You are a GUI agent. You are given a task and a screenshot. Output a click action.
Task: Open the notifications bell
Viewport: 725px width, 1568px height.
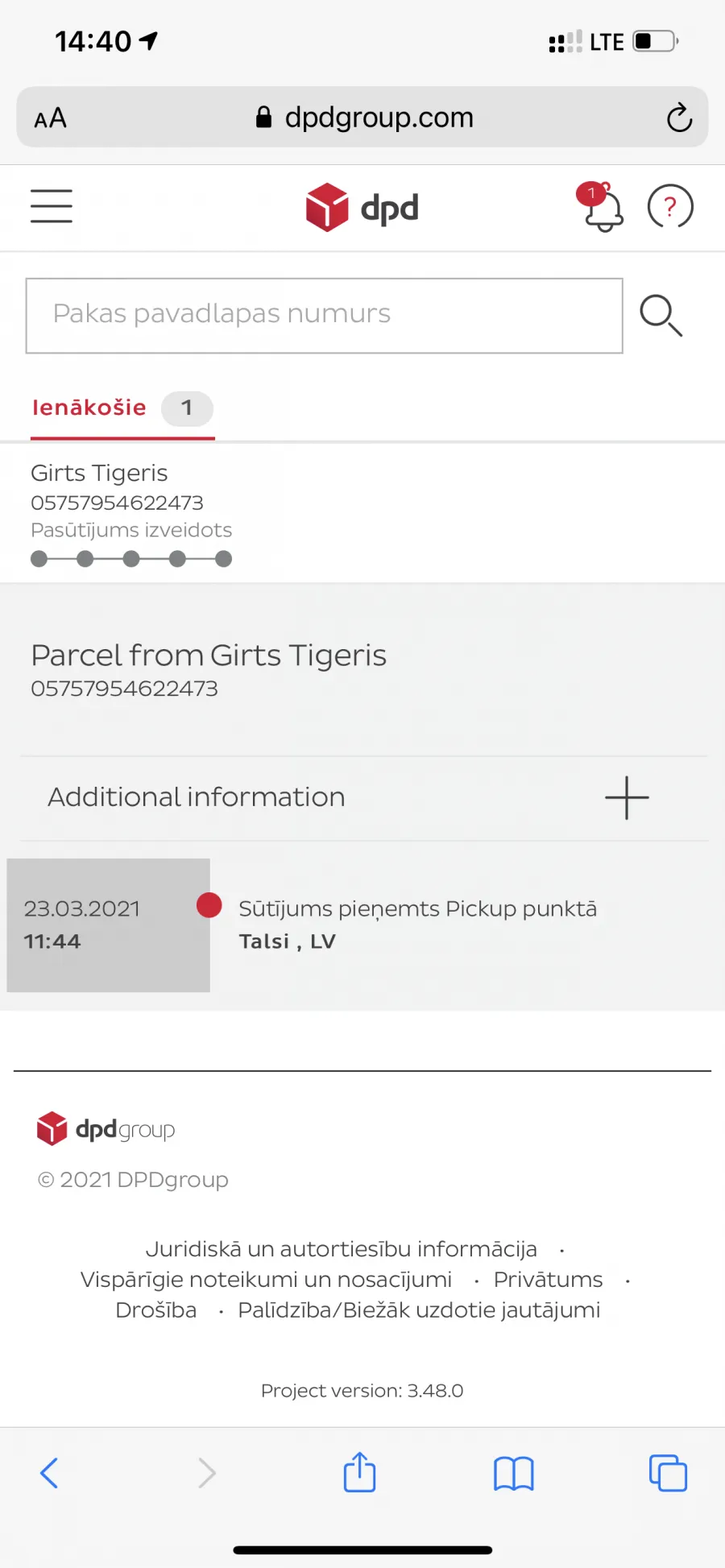pyautogui.click(x=601, y=207)
